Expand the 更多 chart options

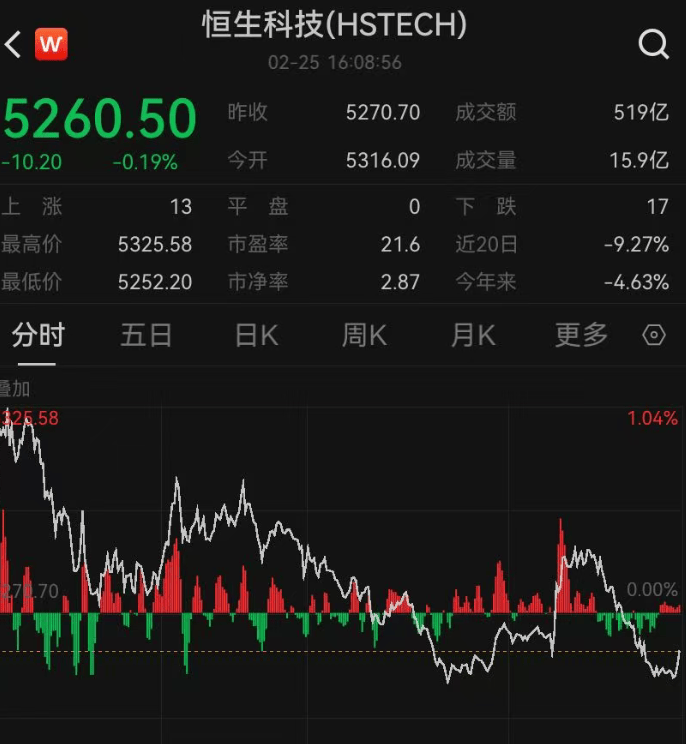[x=581, y=335]
